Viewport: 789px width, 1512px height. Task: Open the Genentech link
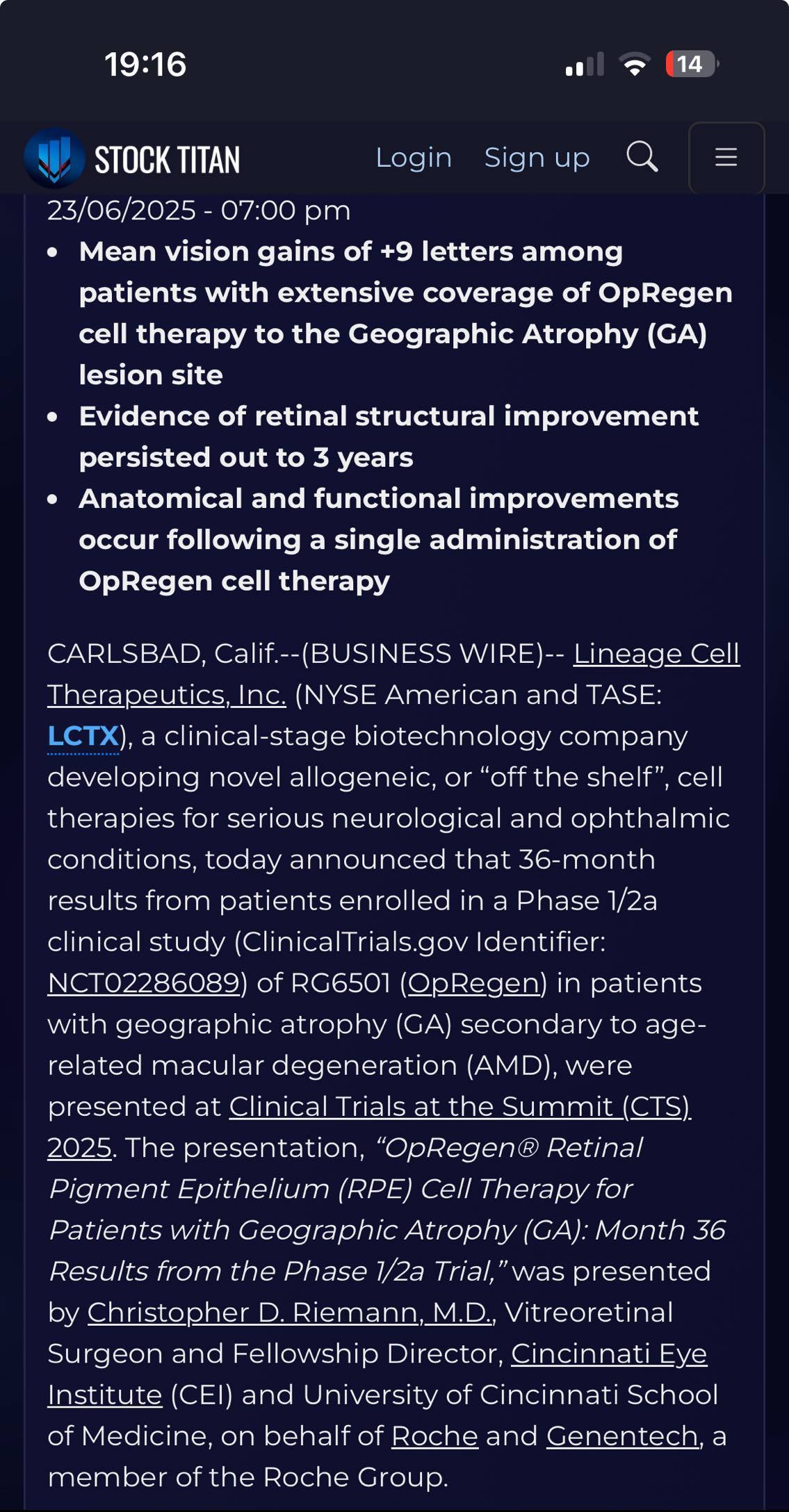[622, 1436]
